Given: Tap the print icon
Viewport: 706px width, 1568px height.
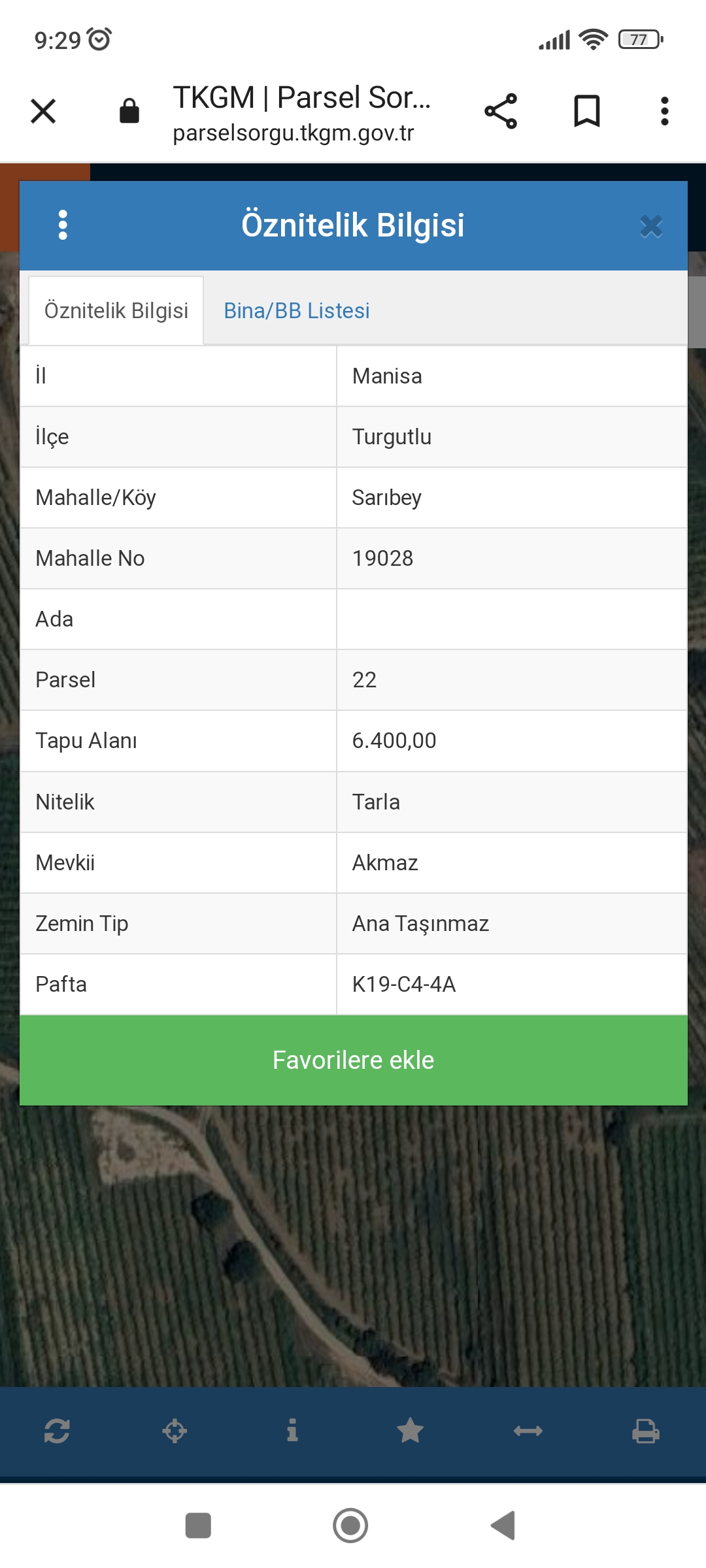Looking at the screenshot, I should pos(645,1431).
